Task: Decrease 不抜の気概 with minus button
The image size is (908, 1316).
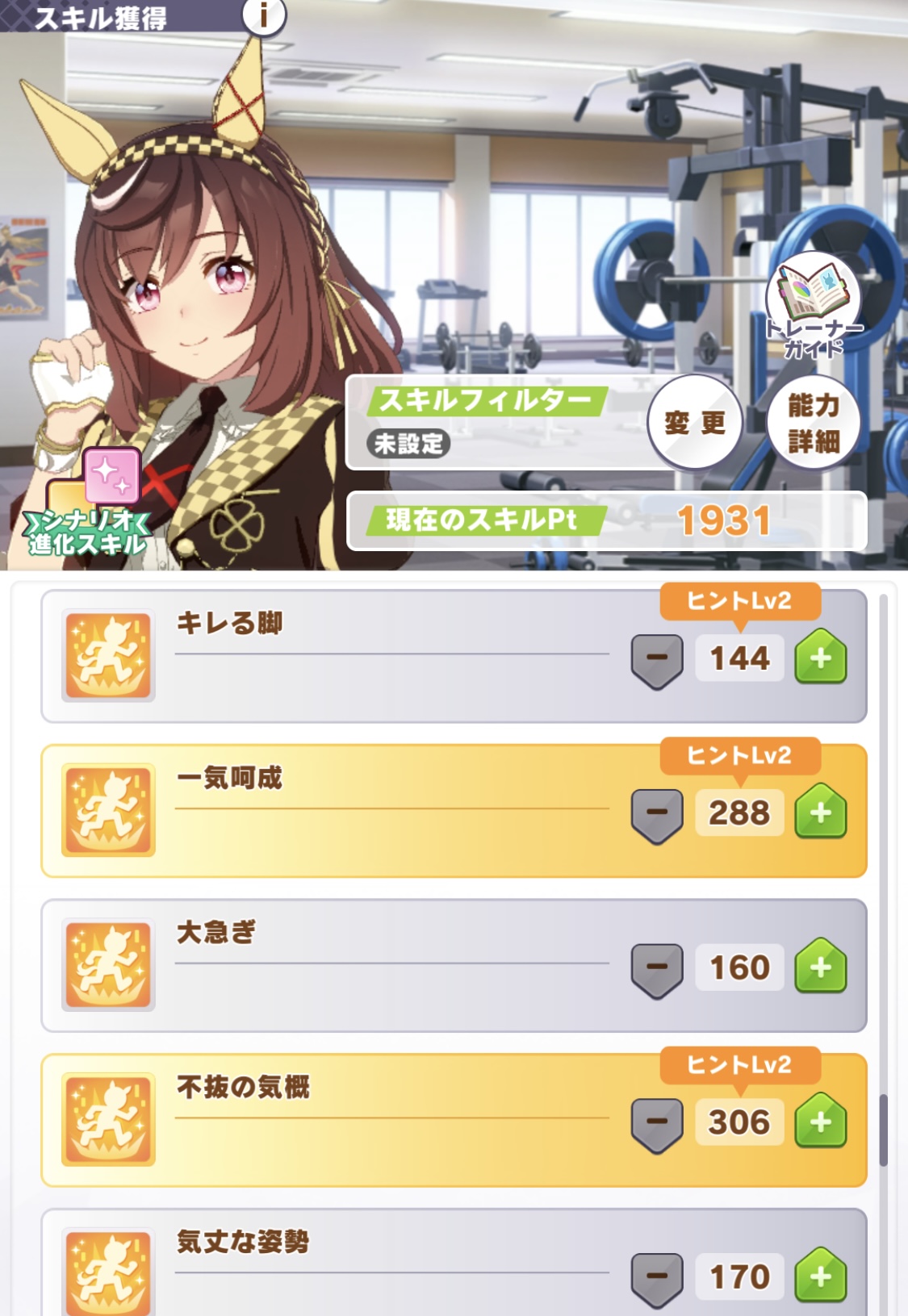Action: click(x=657, y=1122)
